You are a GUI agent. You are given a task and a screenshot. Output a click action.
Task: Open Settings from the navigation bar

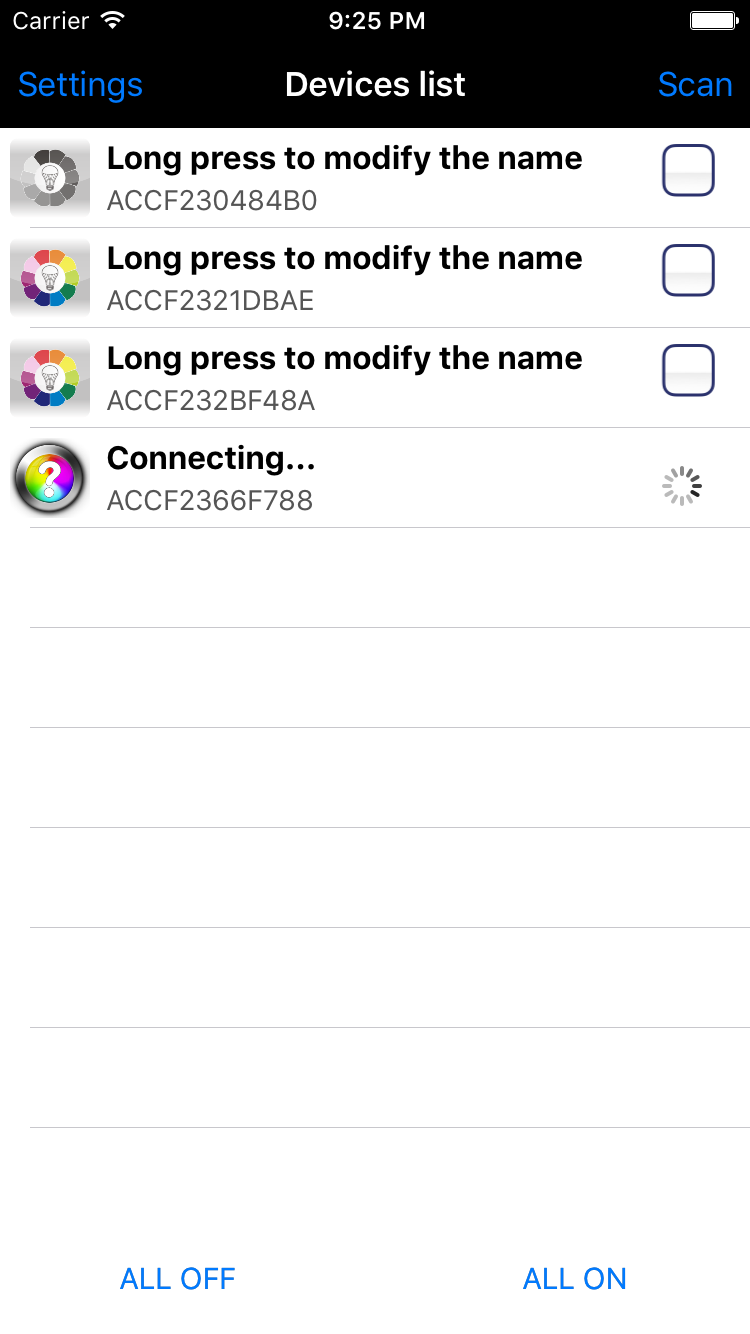click(x=79, y=85)
